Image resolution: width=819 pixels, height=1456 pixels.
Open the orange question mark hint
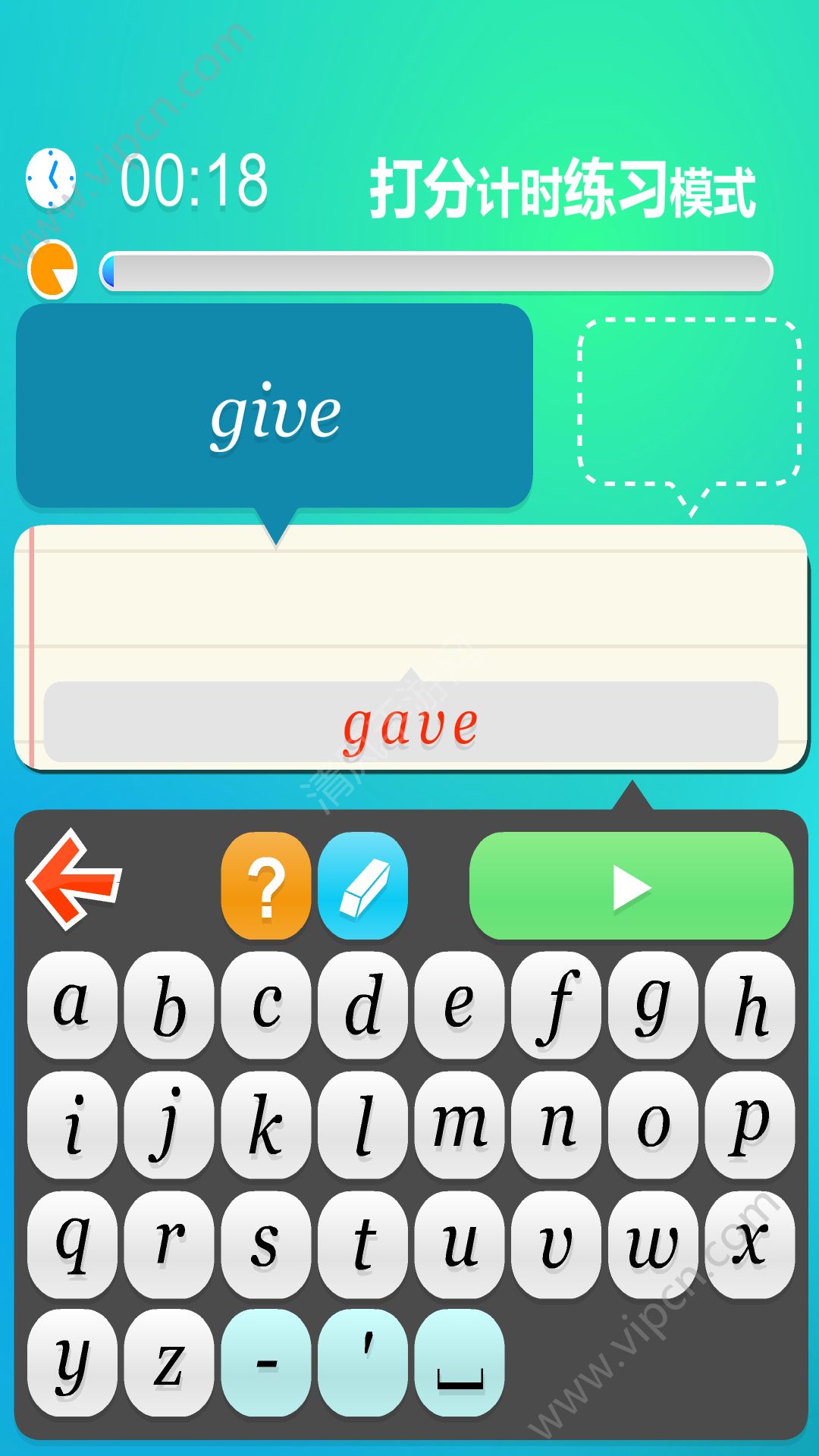pyautogui.click(x=265, y=886)
